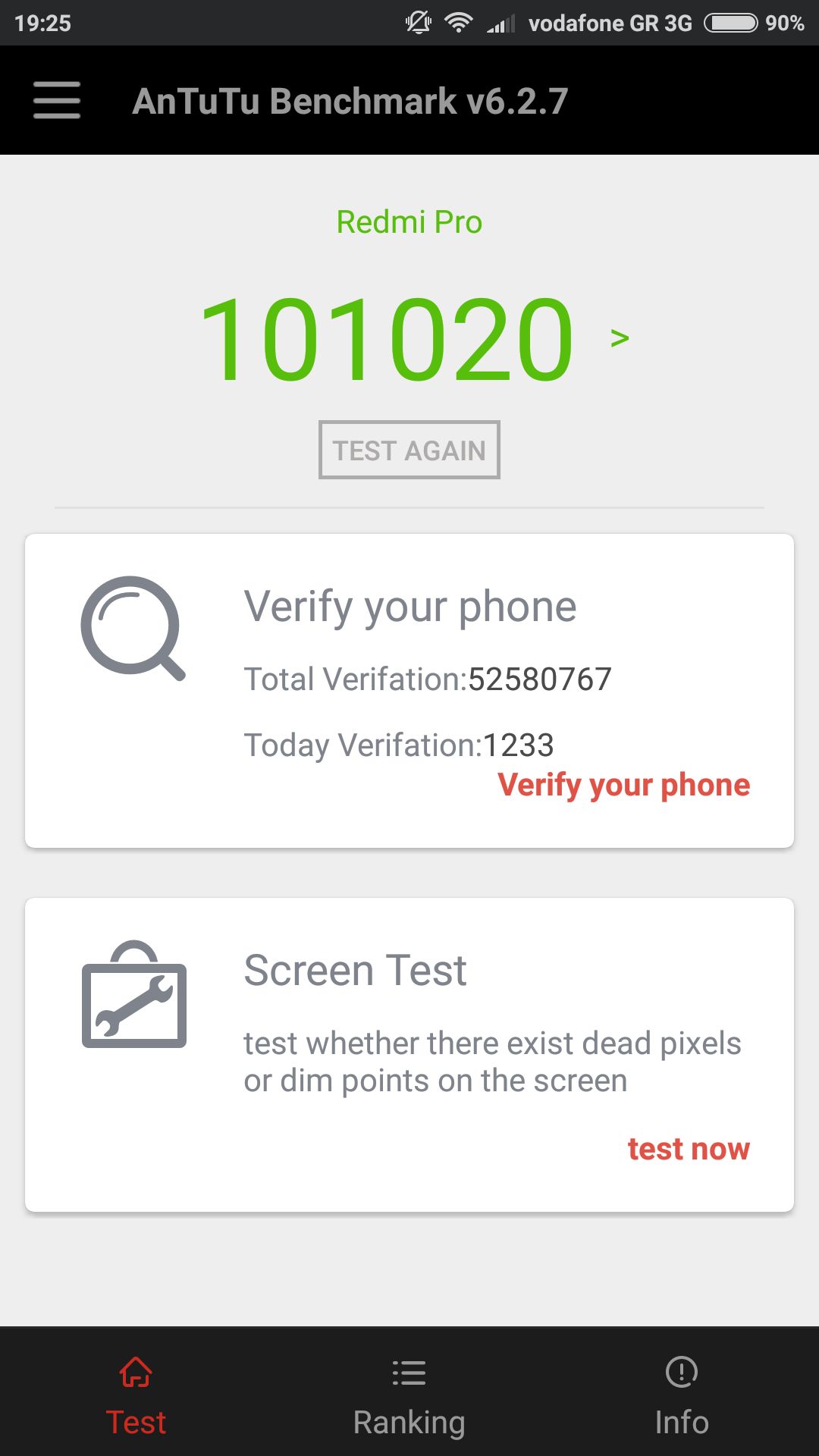Start the screen test now
The image size is (819, 1456).
point(688,1149)
